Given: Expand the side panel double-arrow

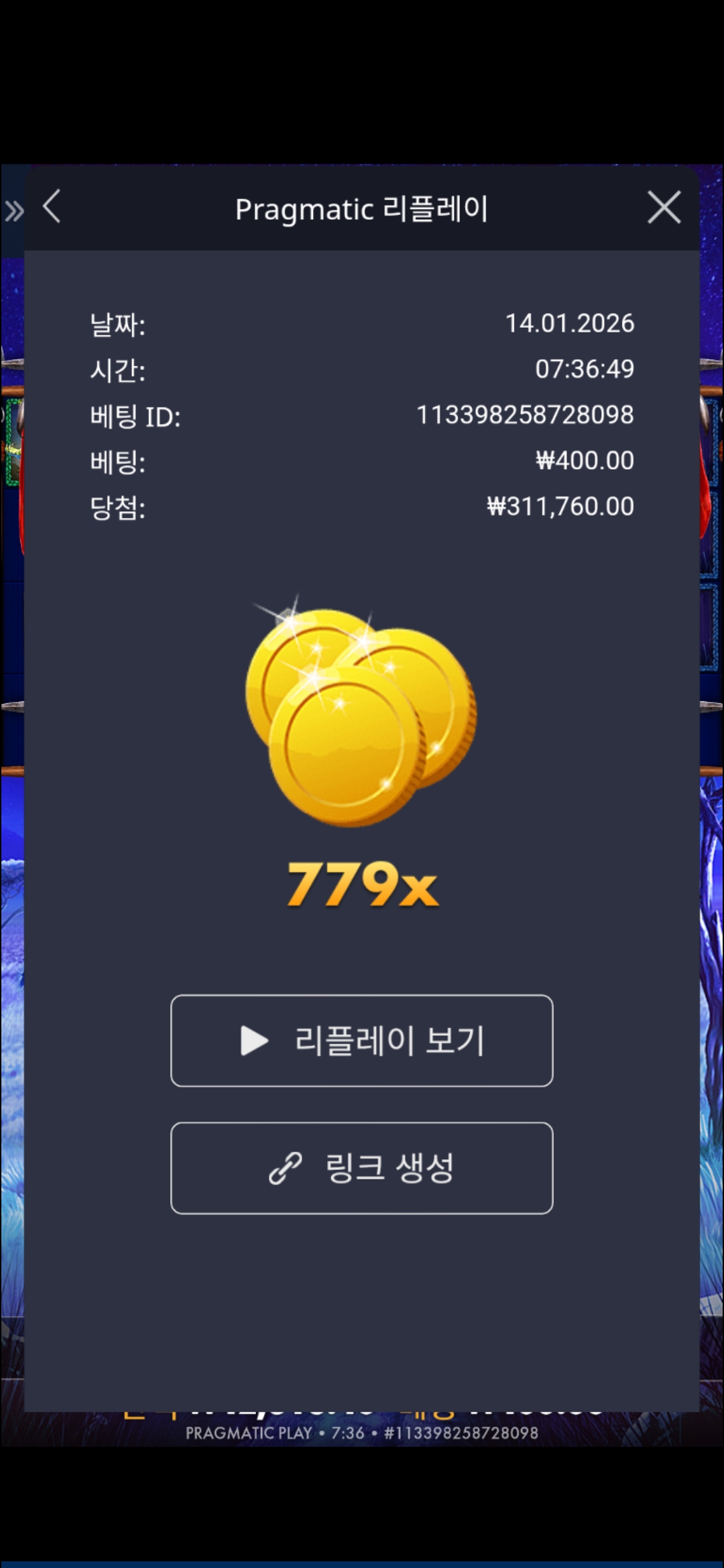Looking at the screenshot, I should click(x=13, y=212).
